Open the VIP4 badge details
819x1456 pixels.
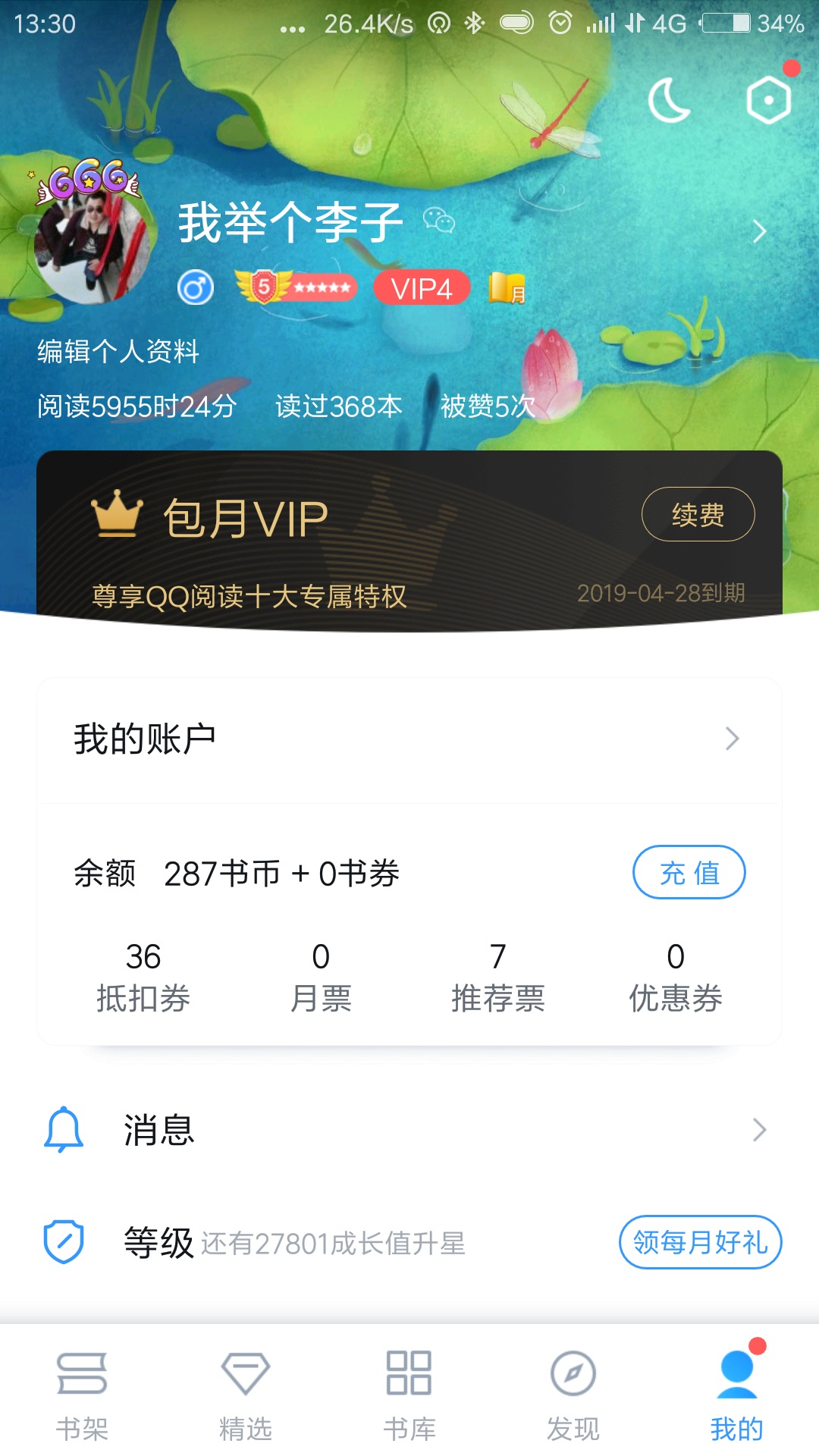click(422, 288)
